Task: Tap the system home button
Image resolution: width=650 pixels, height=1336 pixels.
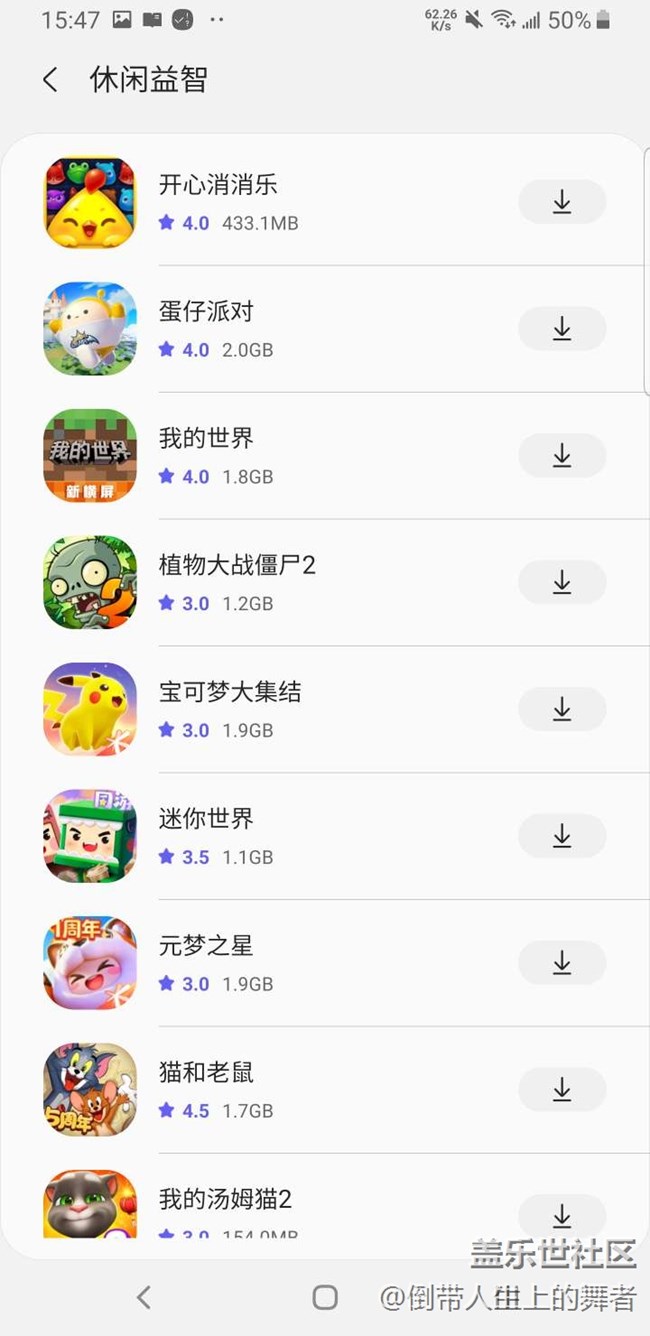Action: [x=325, y=1298]
